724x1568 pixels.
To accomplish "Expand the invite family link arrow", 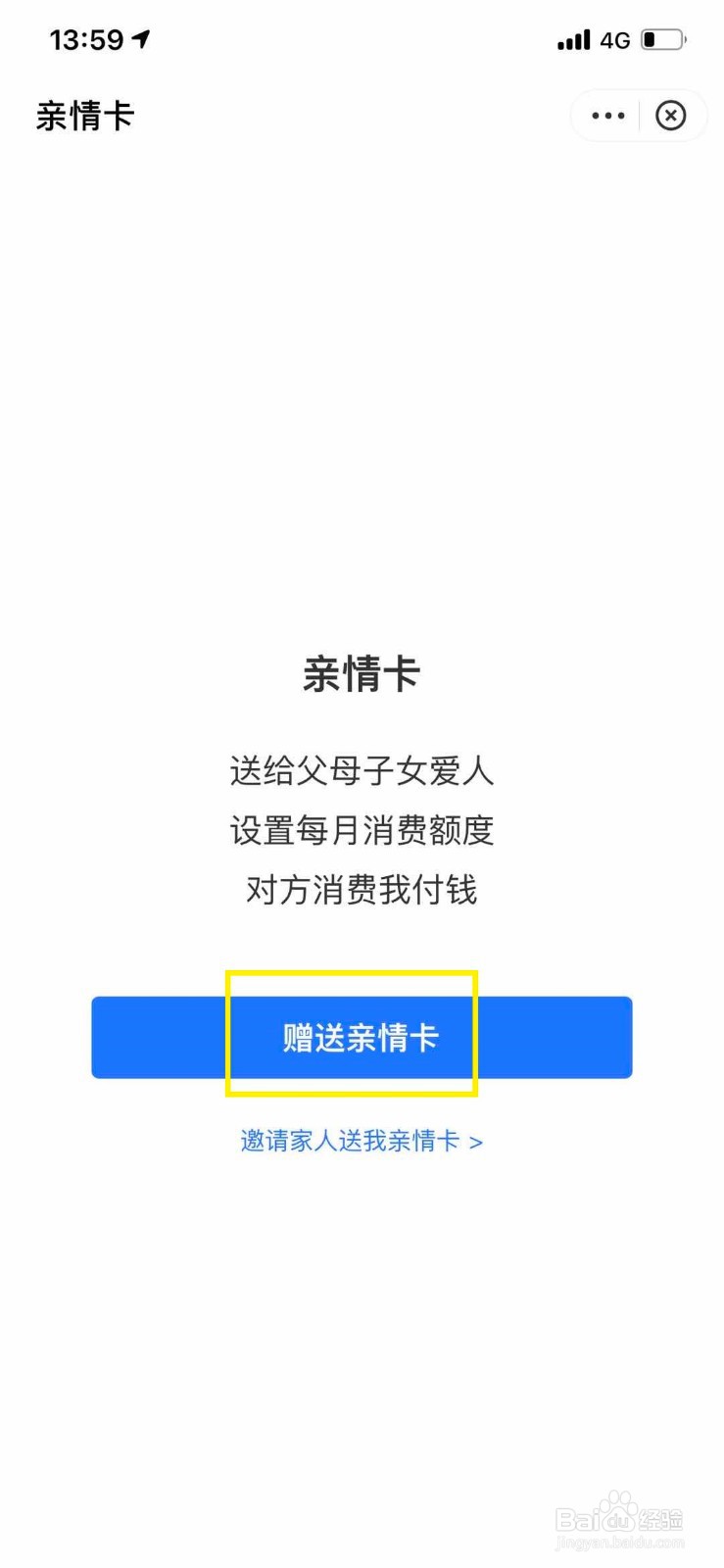I will coord(477,1141).
